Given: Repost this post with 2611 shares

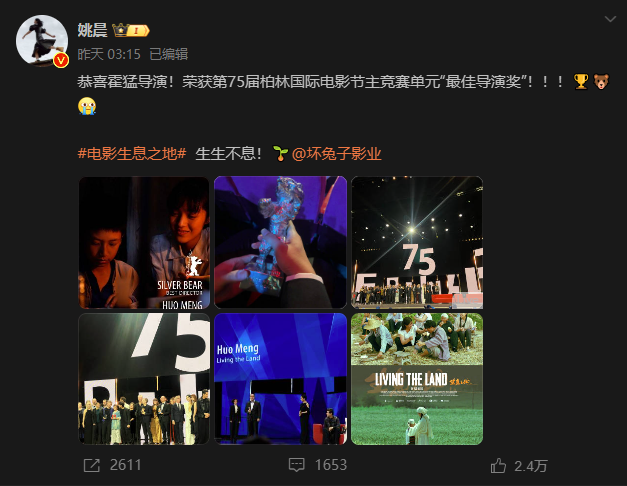Looking at the screenshot, I should [x=111, y=465].
